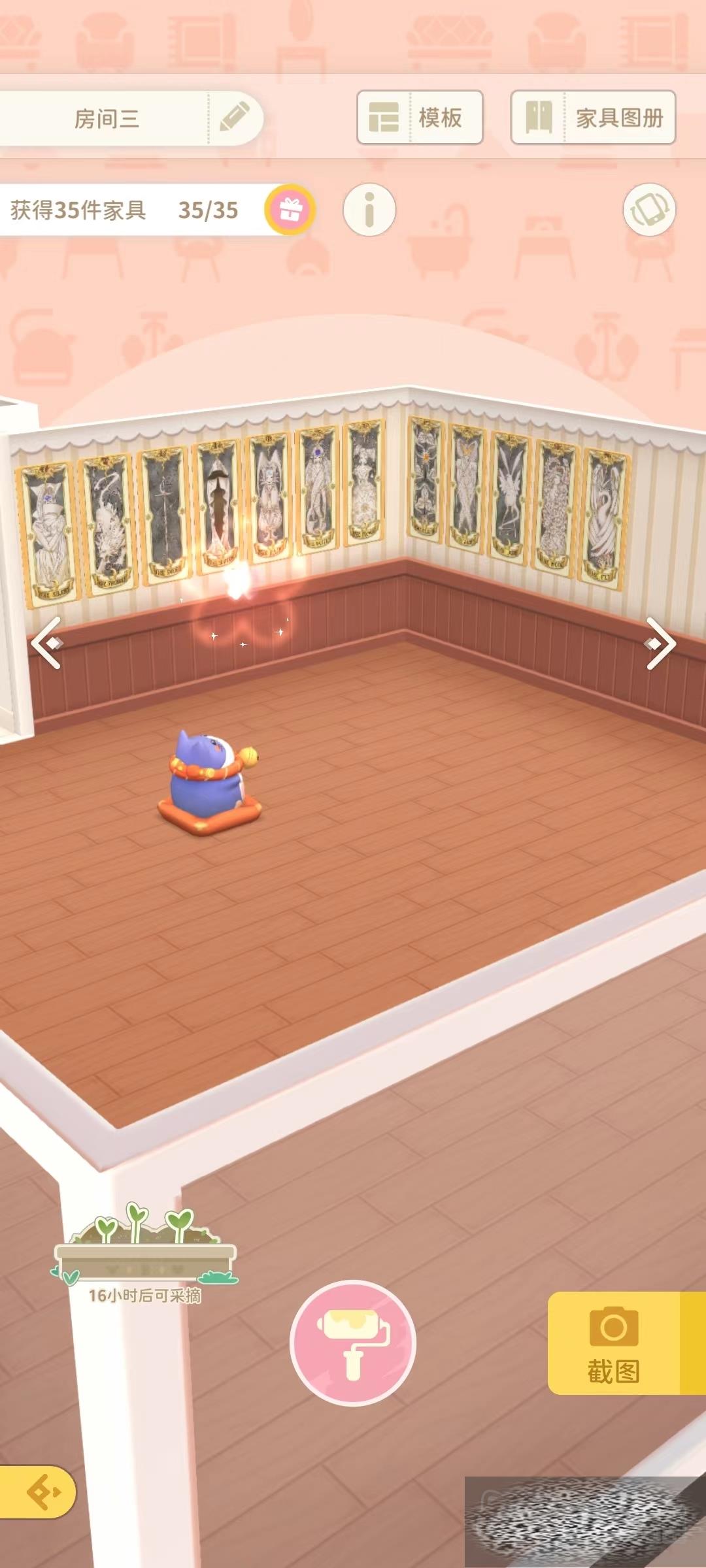Edit the room name 房间三
This screenshot has width=706, height=1568.
pyautogui.click(x=234, y=118)
